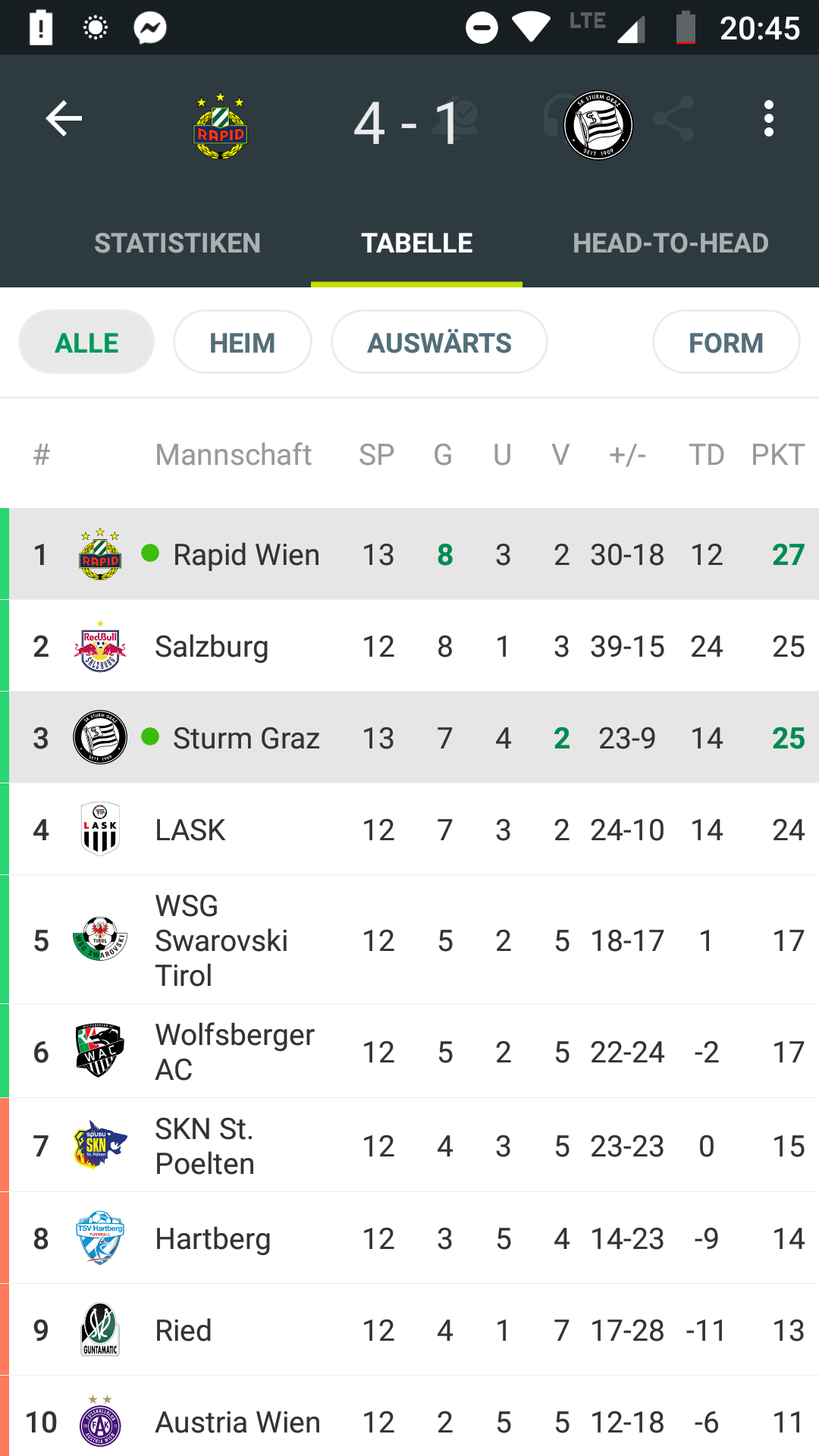Switch to the Statistiken tab
Image resolution: width=819 pixels, height=1456 pixels.
coord(177,243)
